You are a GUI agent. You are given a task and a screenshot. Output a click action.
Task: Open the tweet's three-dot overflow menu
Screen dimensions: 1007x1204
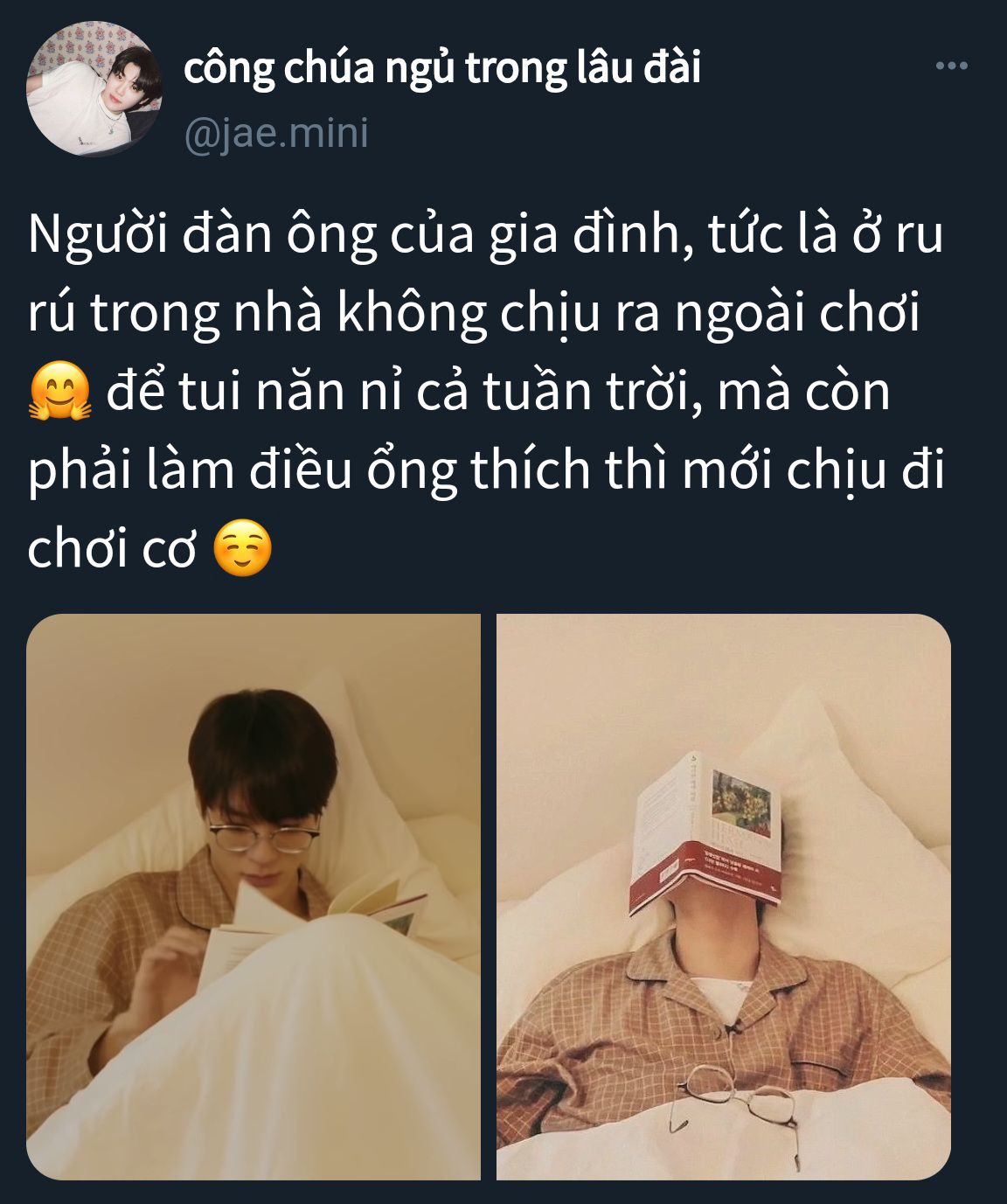tap(951, 66)
